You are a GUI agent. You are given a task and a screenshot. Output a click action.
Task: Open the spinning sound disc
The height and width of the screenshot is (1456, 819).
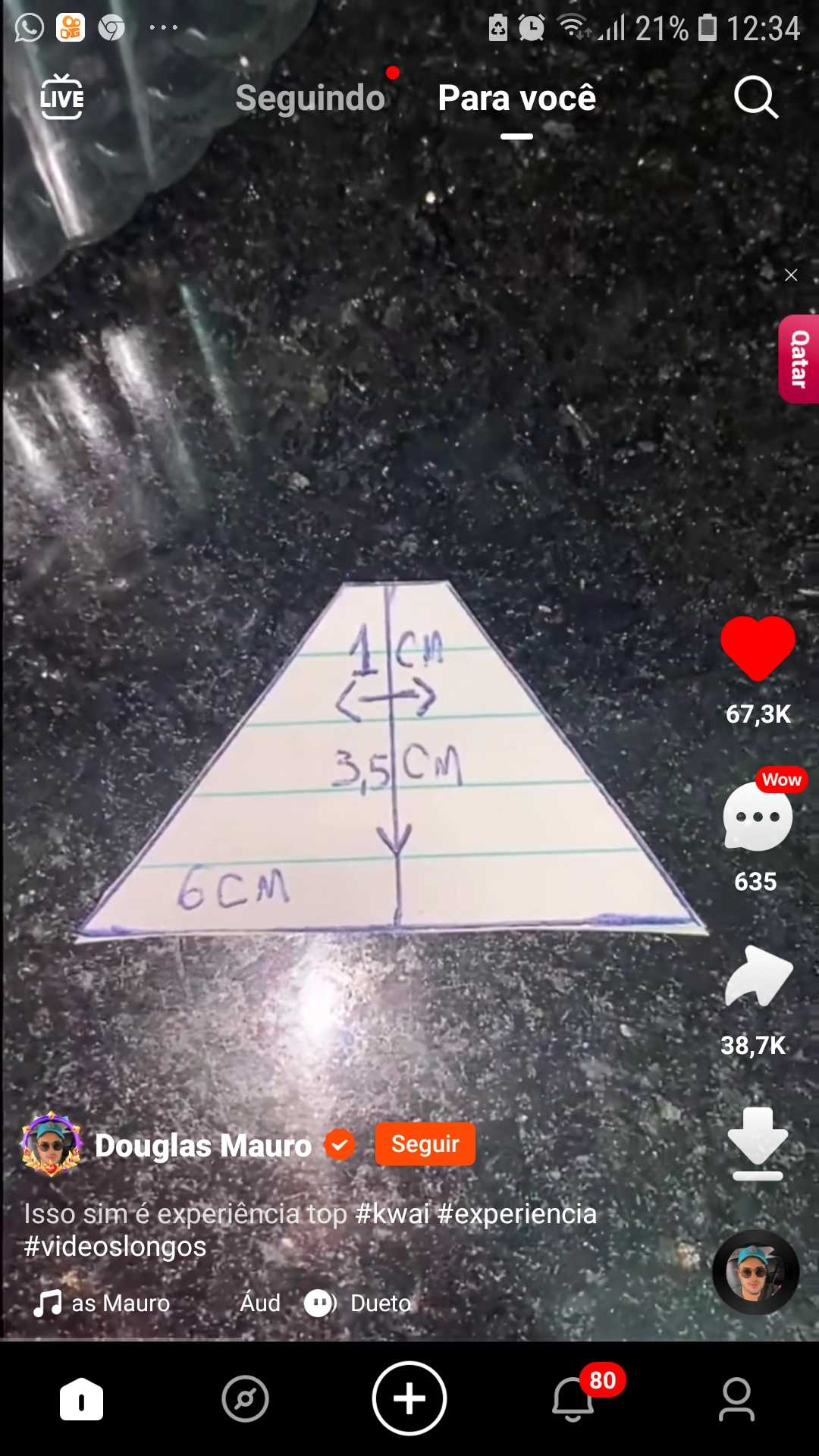point(755,1272)
